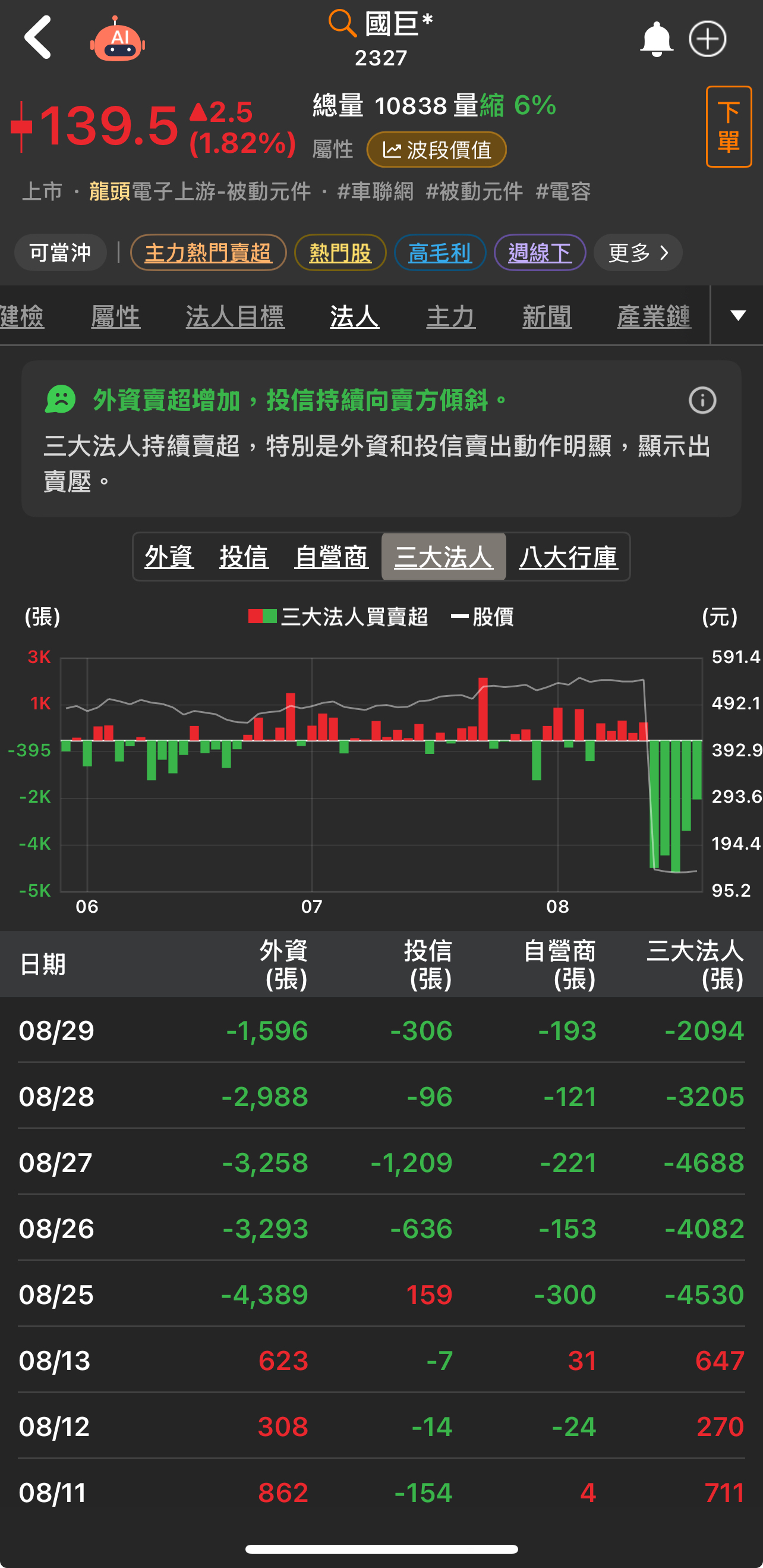Tap the 下單 order button
The height and width of the screenshot is (1568, 763).
[729, 127]
